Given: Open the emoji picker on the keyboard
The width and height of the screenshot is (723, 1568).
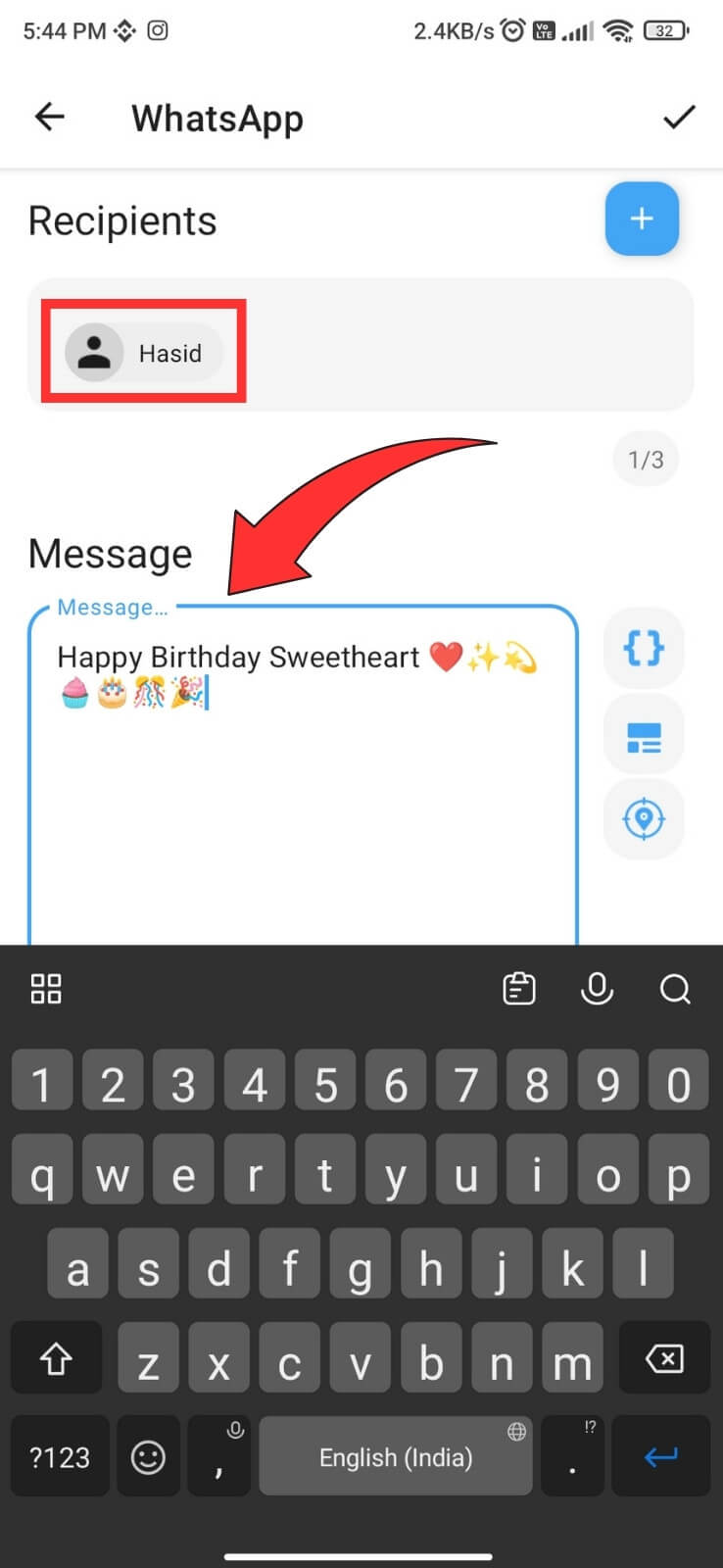Looking at the screenshot, I should [x=148, y=1457].
